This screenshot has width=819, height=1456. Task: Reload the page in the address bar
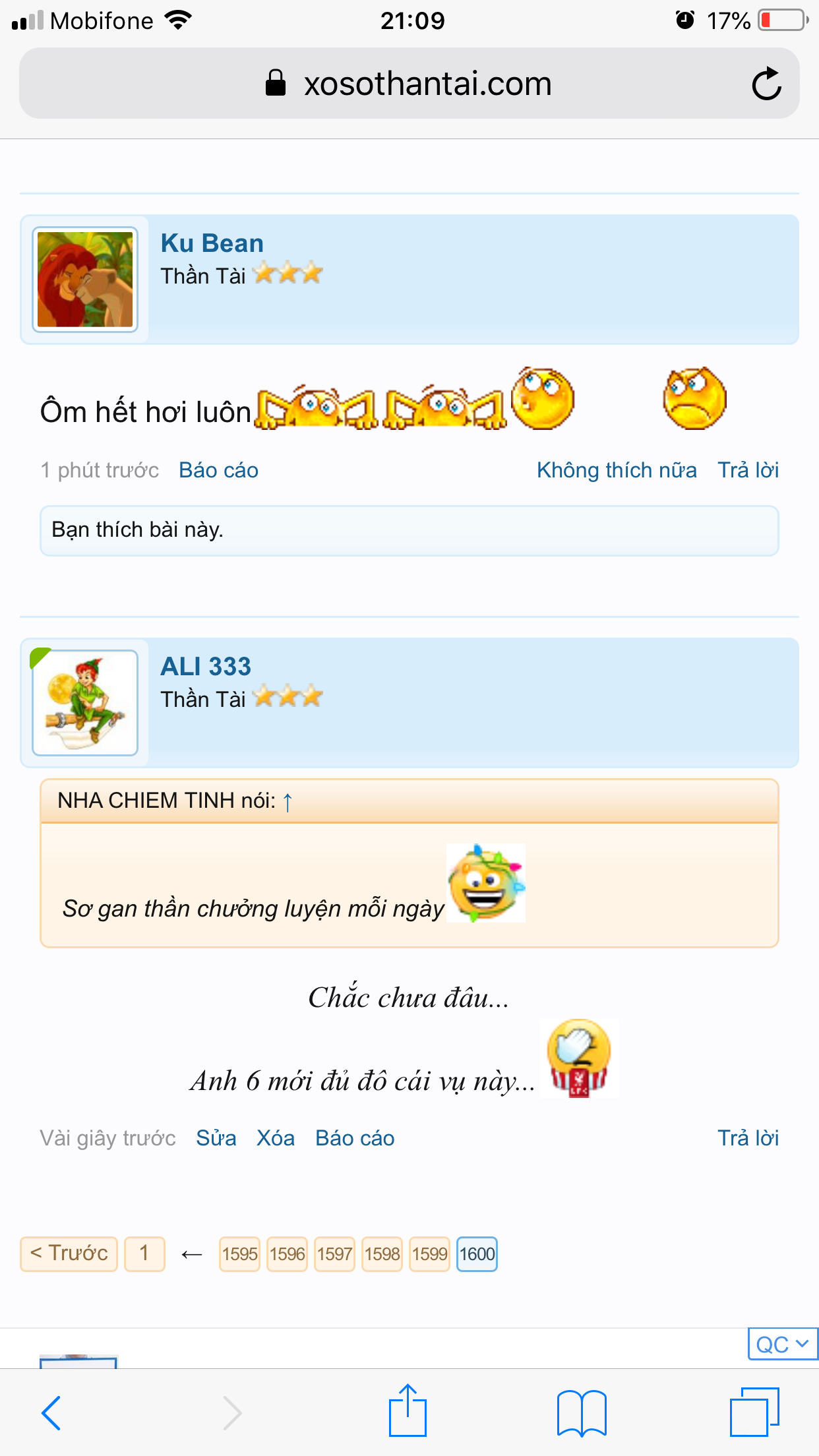[x=766, y=84]
